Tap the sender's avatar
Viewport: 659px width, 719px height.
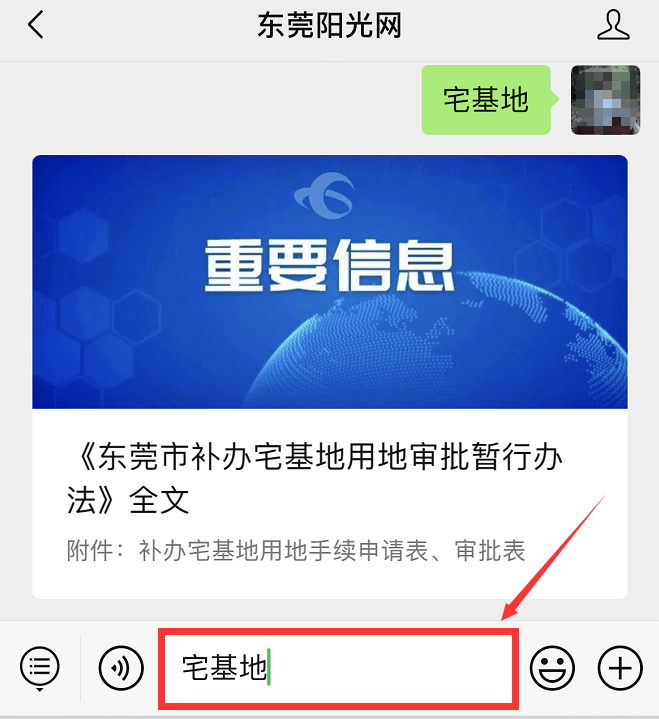point(605,100)
